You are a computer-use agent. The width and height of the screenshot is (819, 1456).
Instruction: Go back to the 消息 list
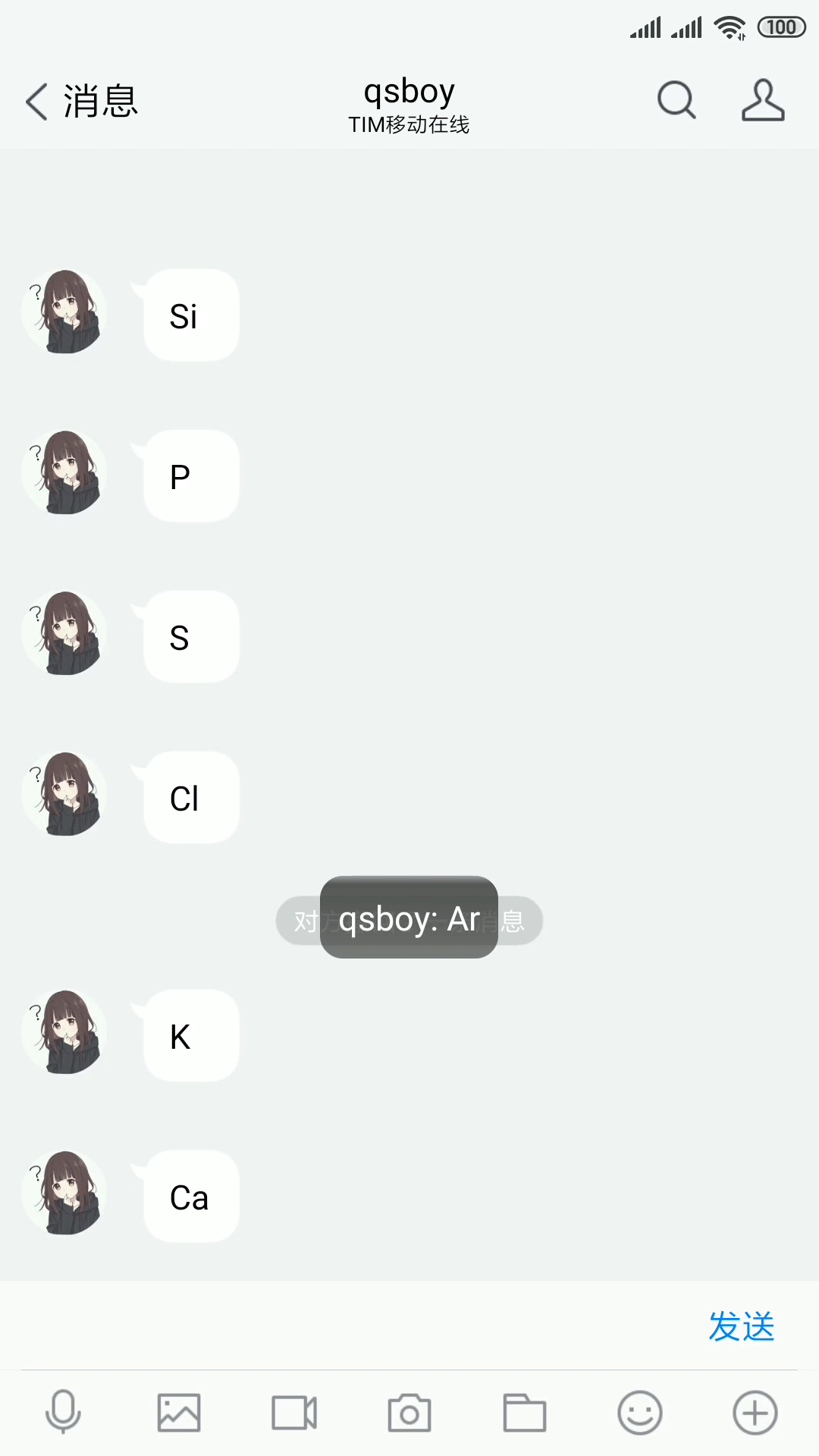80,101
